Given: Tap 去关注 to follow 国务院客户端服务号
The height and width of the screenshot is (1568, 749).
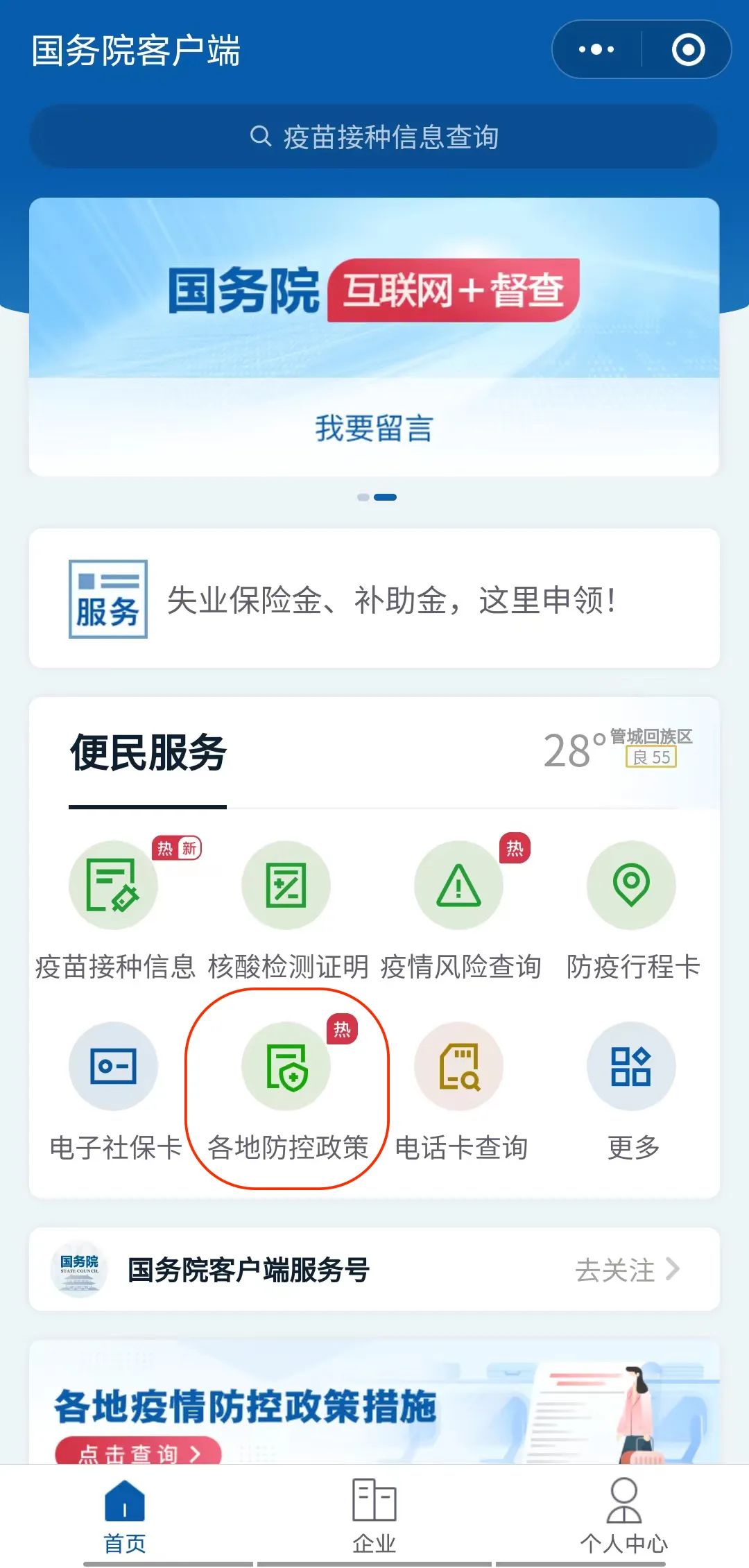Looking at the screenshot, I should [627, 1269].
